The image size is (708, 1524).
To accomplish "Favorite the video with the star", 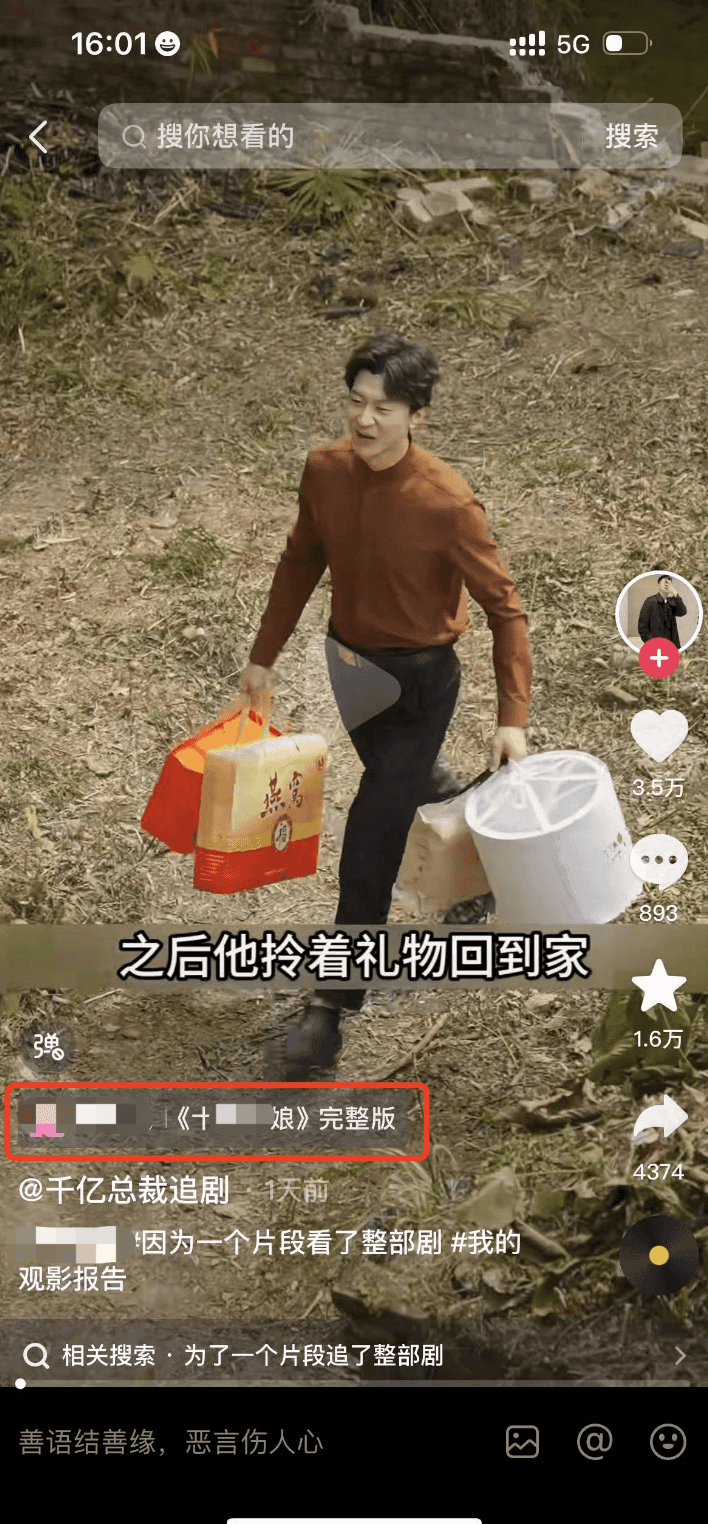I will coord(659,987).
